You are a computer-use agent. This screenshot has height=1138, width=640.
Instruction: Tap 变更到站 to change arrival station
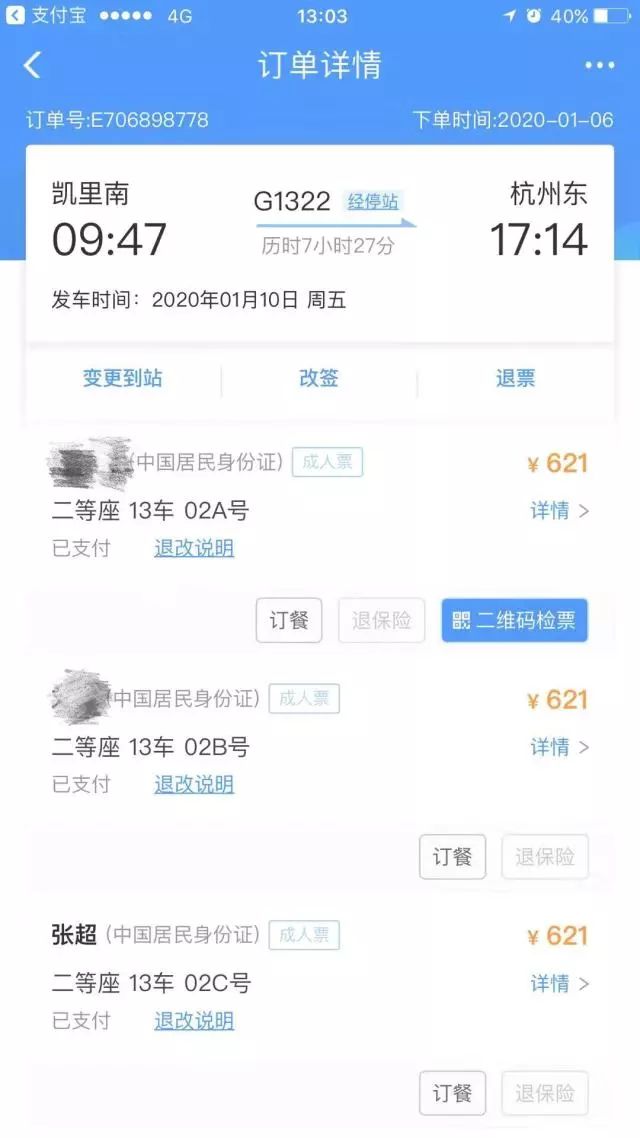pos(123,378)
